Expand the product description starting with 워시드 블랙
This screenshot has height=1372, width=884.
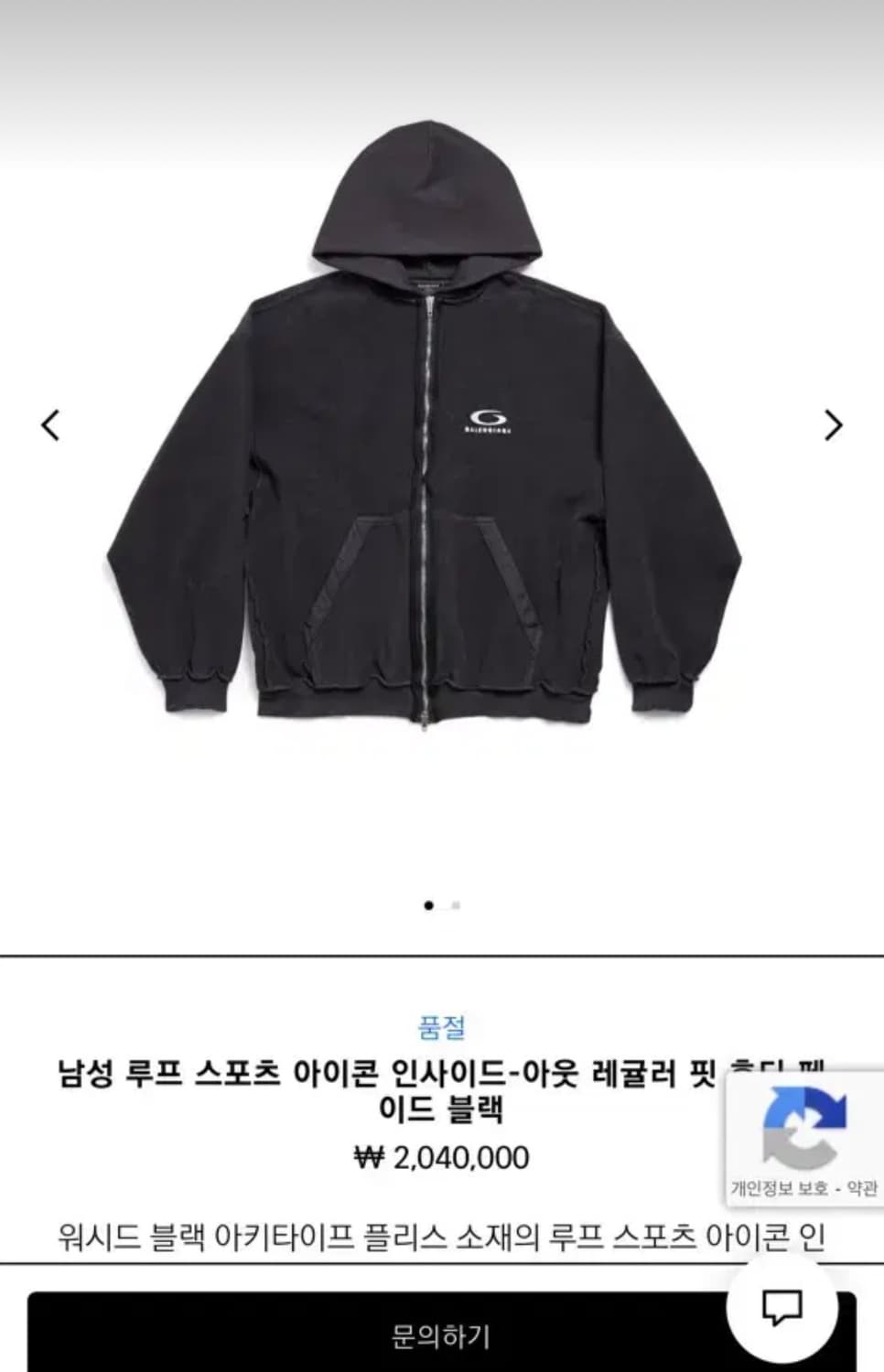(x=442, y=1237)
